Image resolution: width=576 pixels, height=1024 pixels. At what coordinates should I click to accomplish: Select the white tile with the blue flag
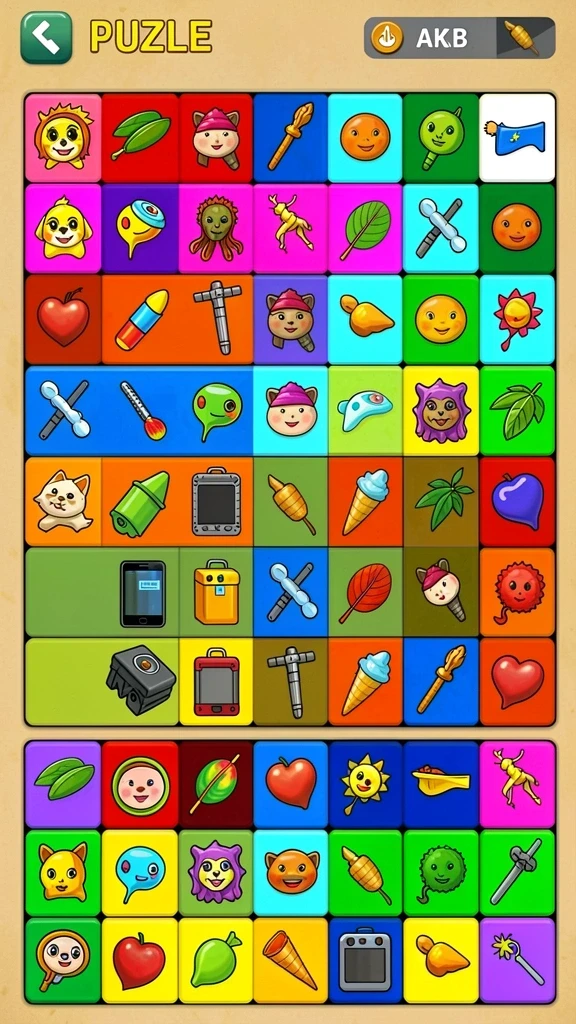(517, 138)
